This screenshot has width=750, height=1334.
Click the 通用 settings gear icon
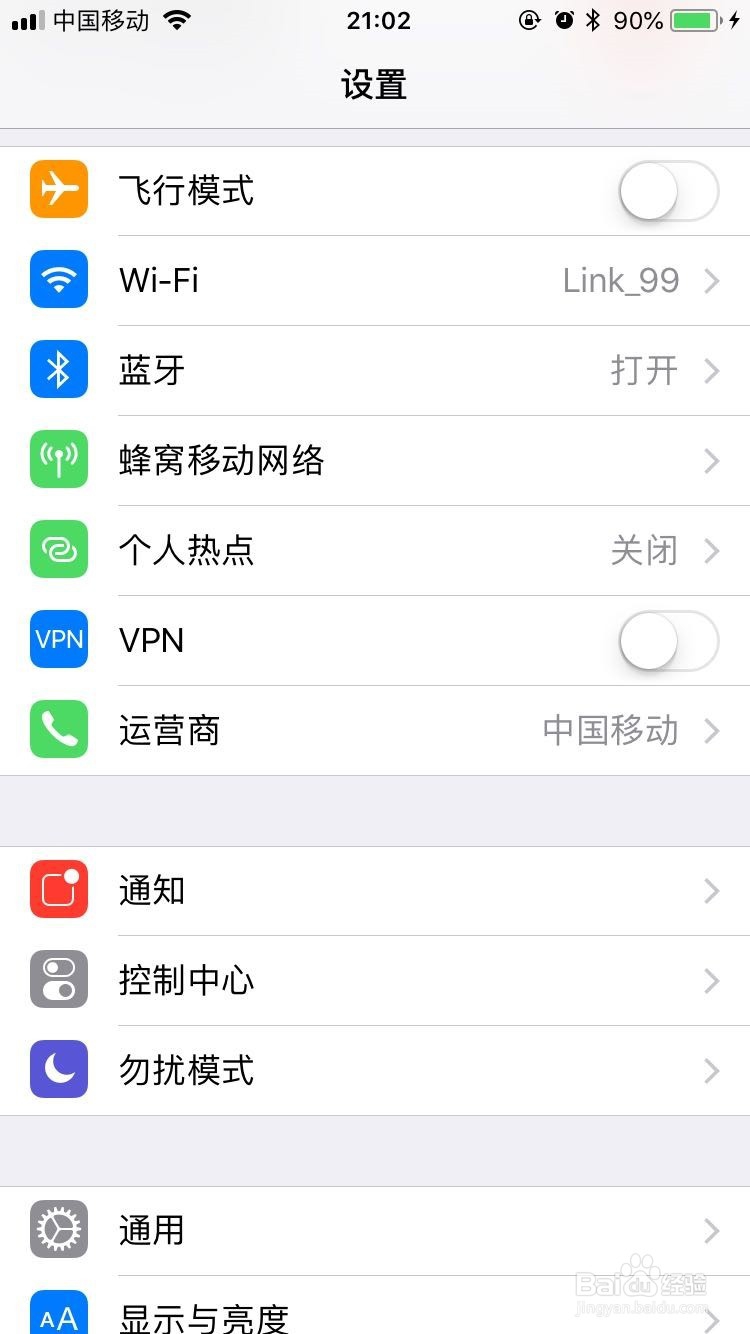click(58, 1230)
